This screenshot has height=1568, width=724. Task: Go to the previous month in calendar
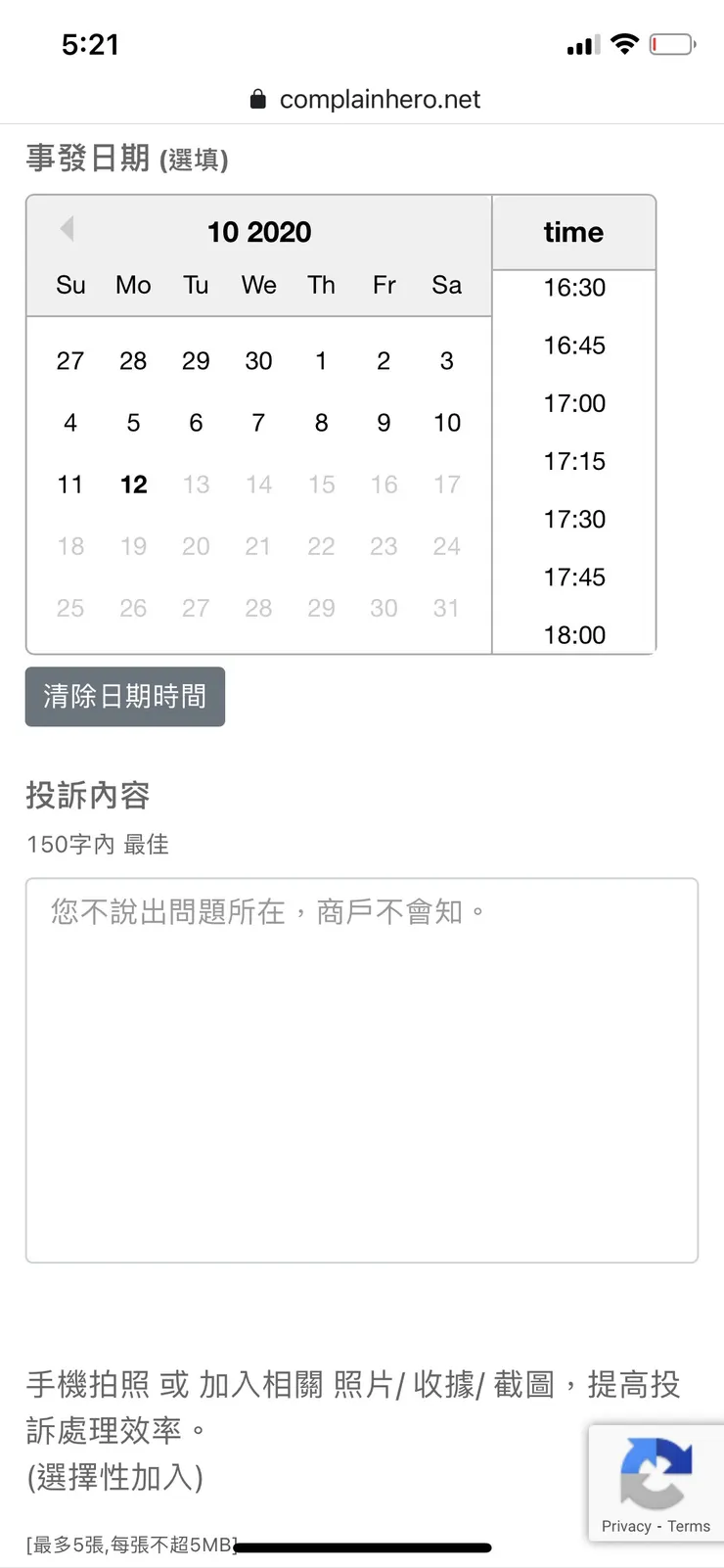point(67,229)
